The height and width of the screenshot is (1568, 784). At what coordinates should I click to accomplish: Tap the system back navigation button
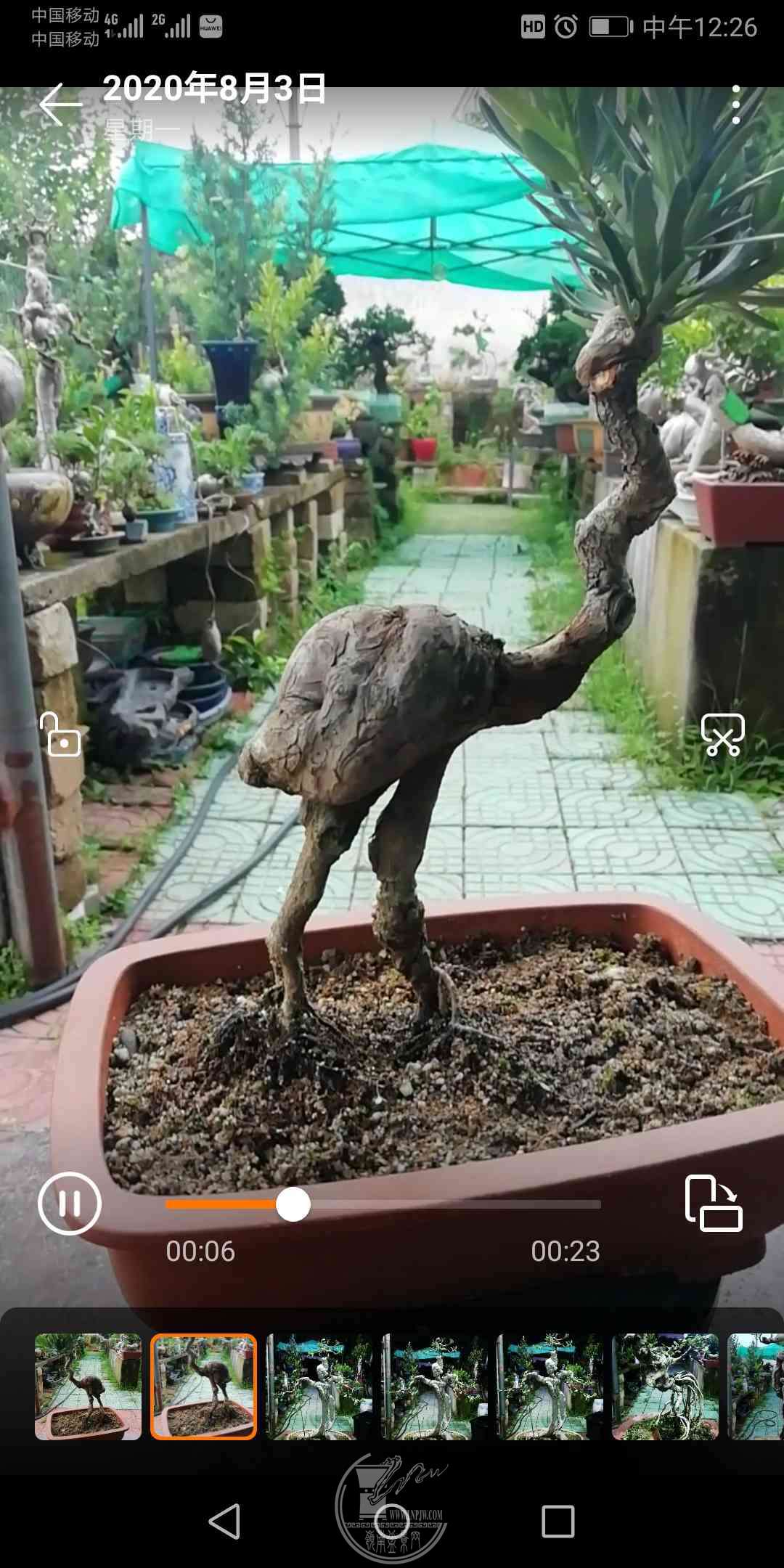224,1521
